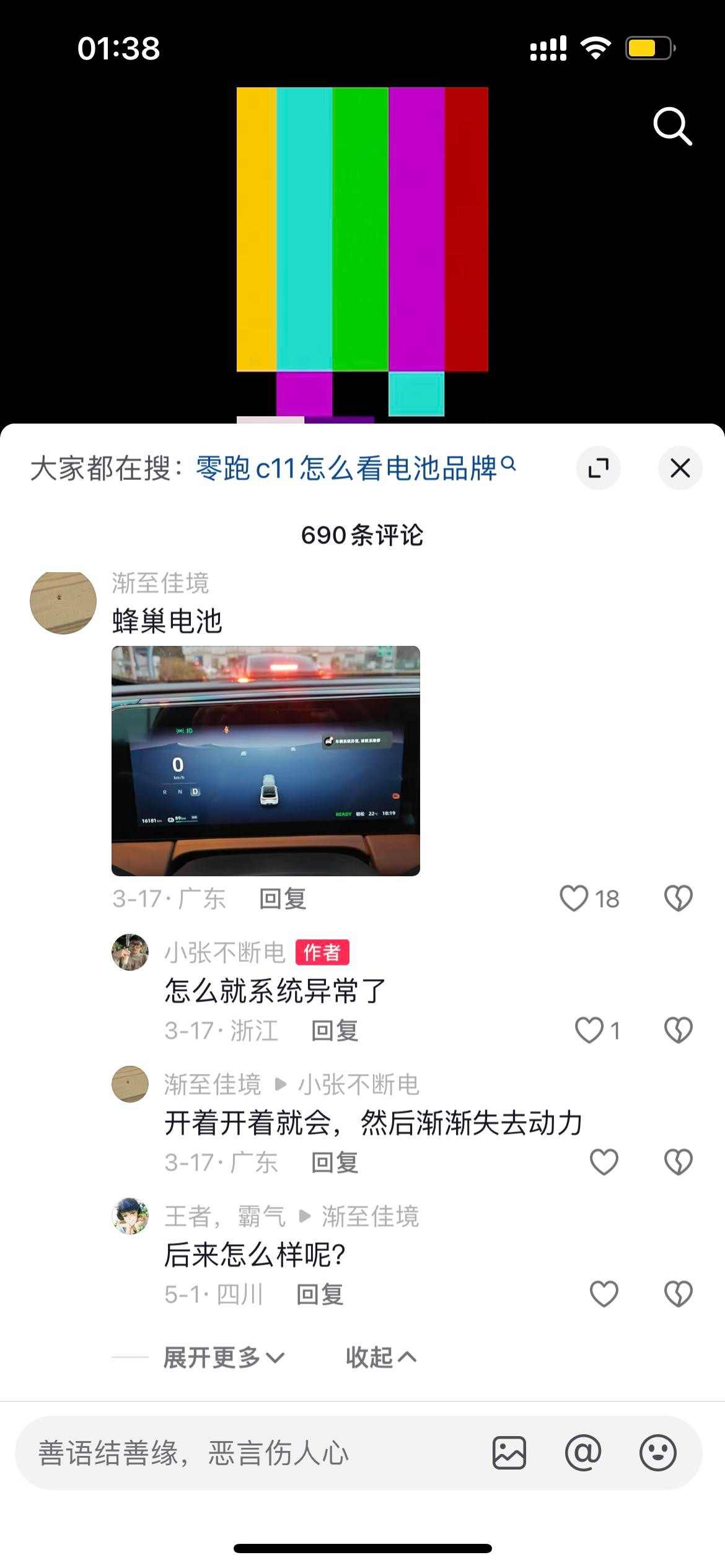The width and height of the screenshot is (725, 1568).
Task: Expand more replies with 展开更多
Action: point(224,1357)
